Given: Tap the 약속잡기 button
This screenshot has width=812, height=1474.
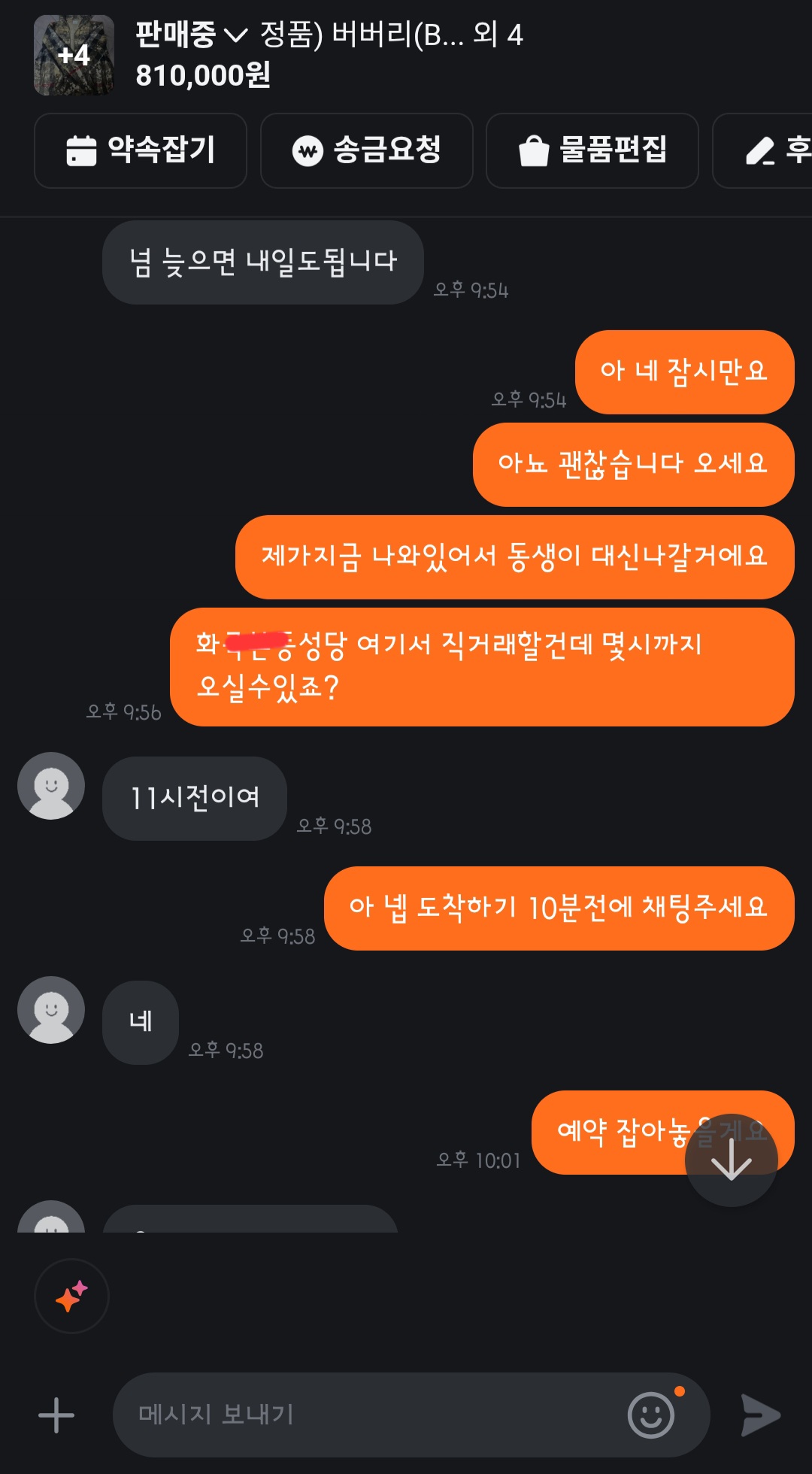Looking at the screenshot, I should (x=141, y=150).
